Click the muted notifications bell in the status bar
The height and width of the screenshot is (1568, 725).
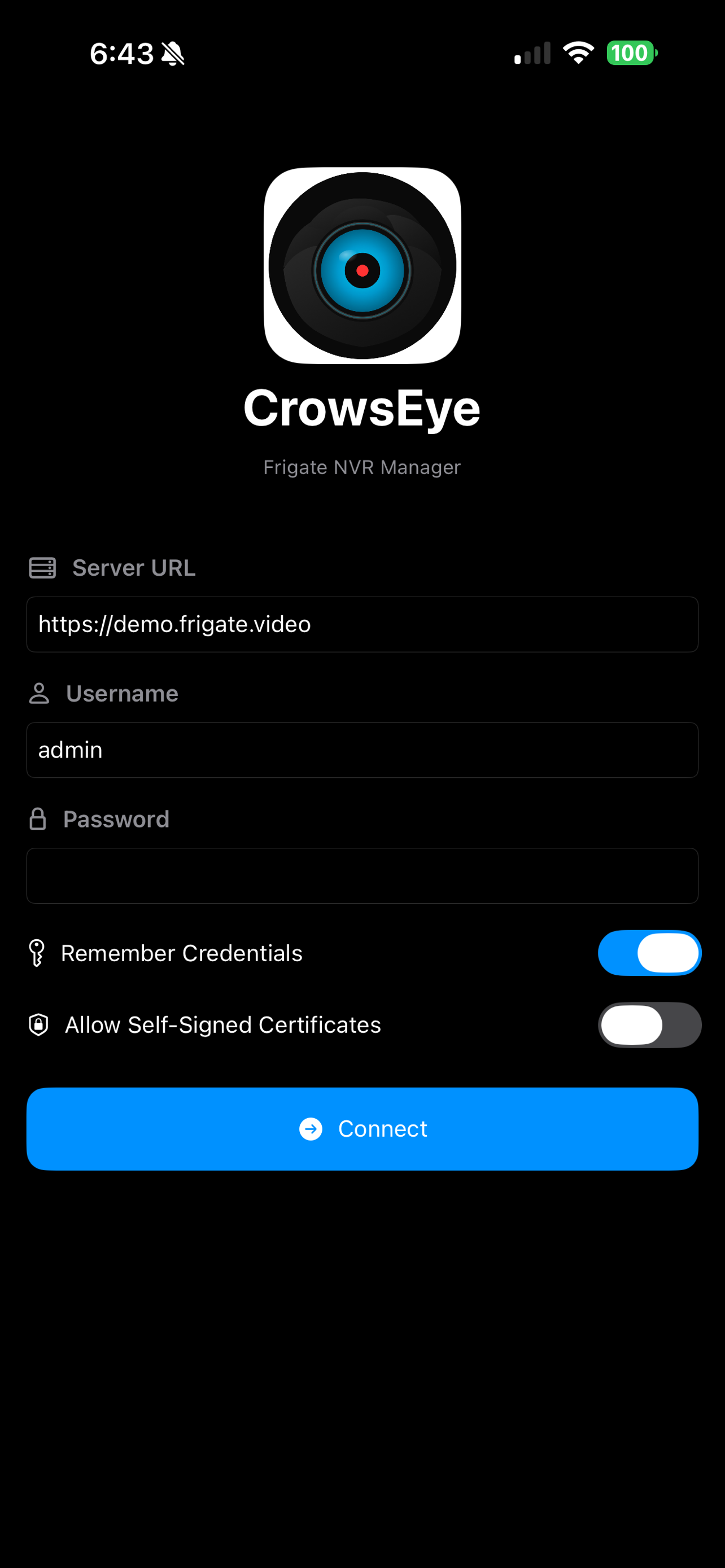[x=172, y=54]
